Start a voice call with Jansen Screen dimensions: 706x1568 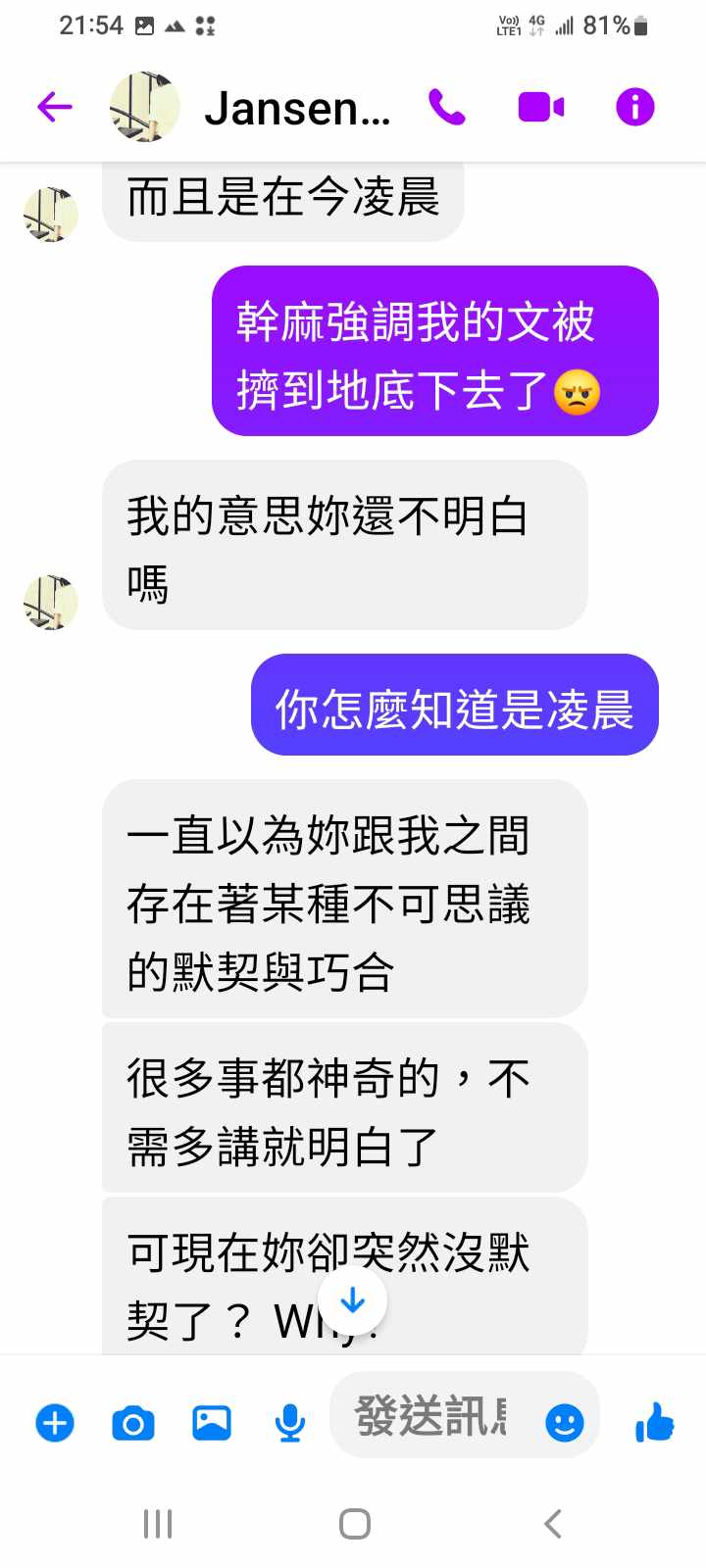coord(447,107)
